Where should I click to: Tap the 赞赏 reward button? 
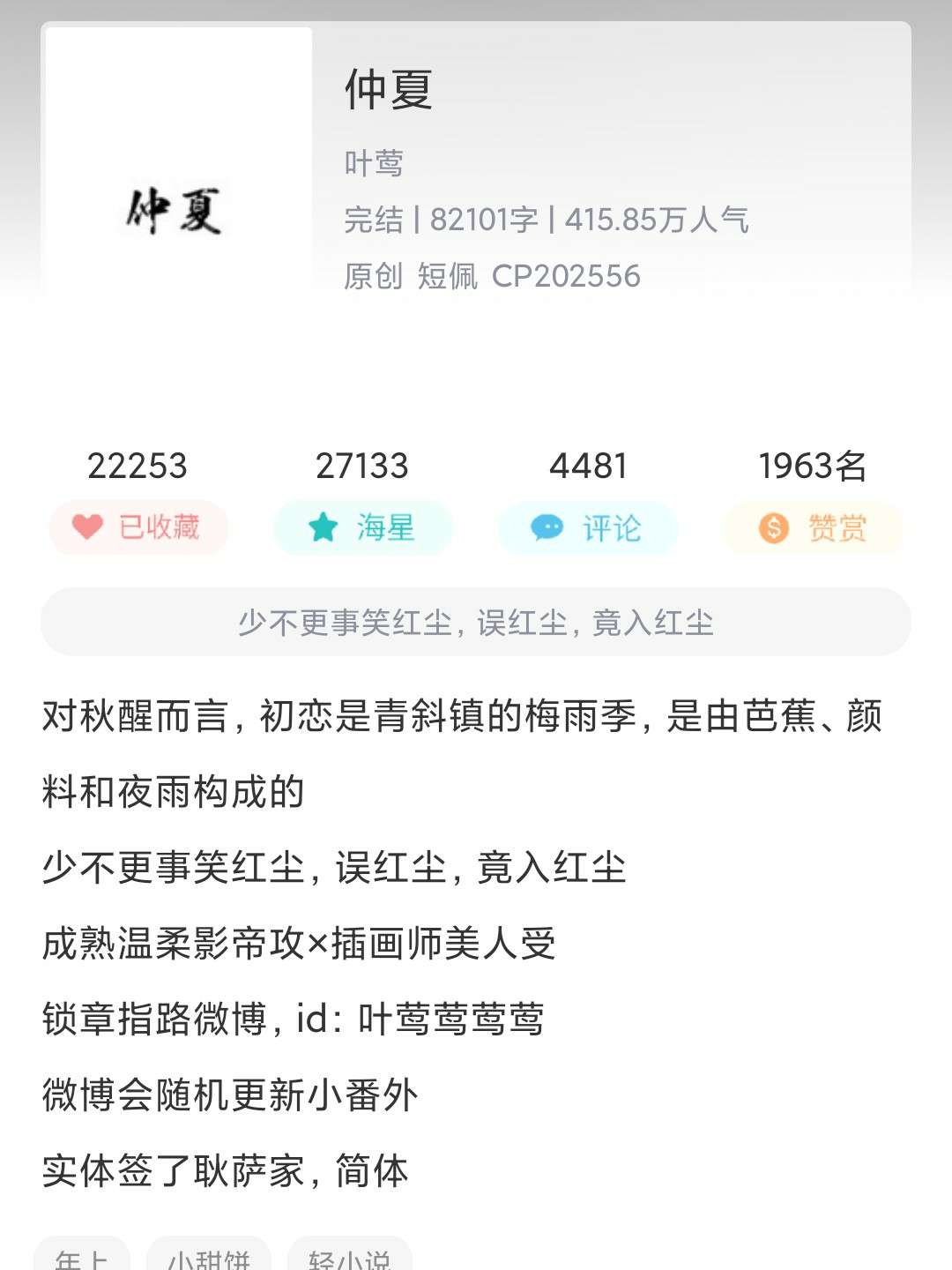(813, 528)
